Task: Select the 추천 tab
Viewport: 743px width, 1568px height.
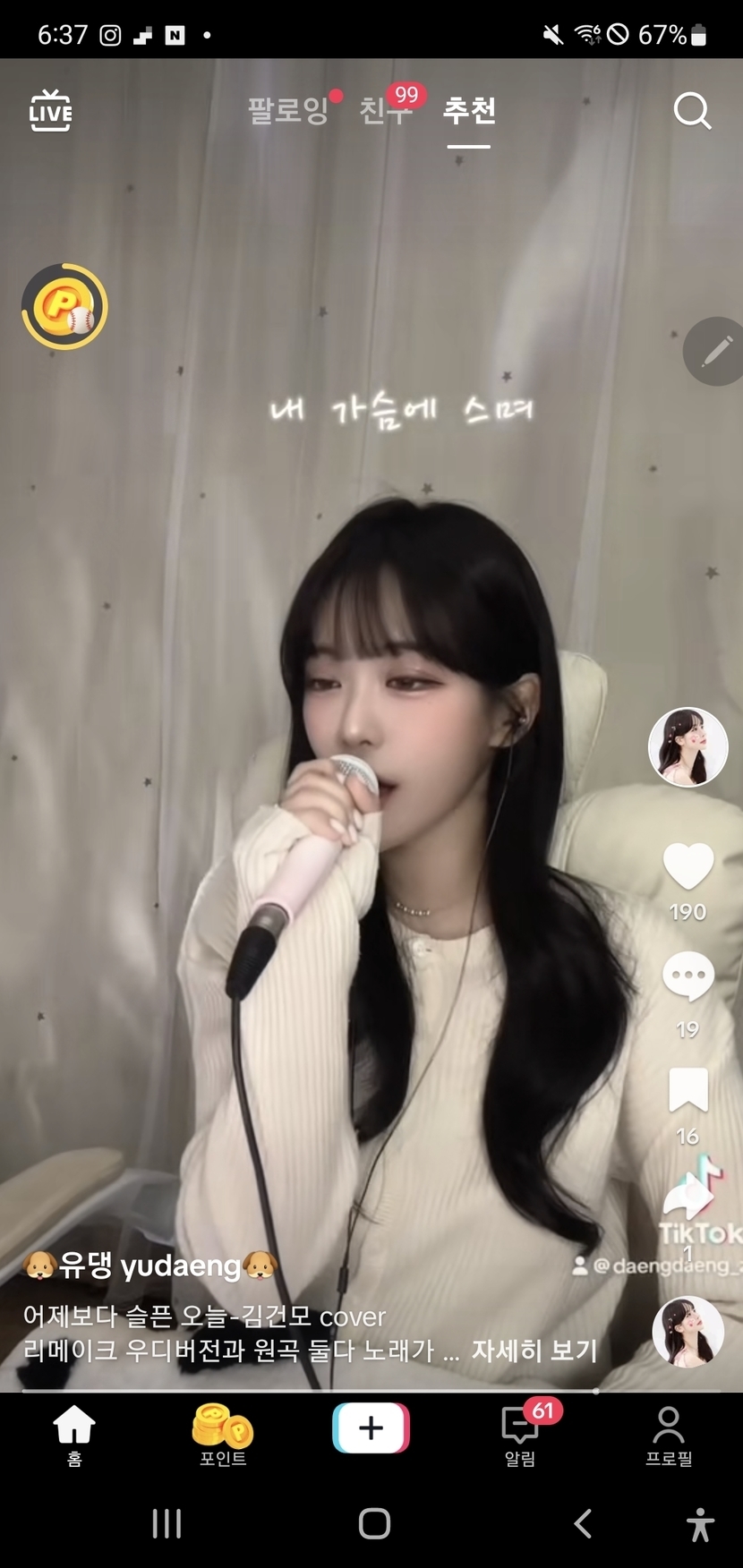Action: point(469,111)
